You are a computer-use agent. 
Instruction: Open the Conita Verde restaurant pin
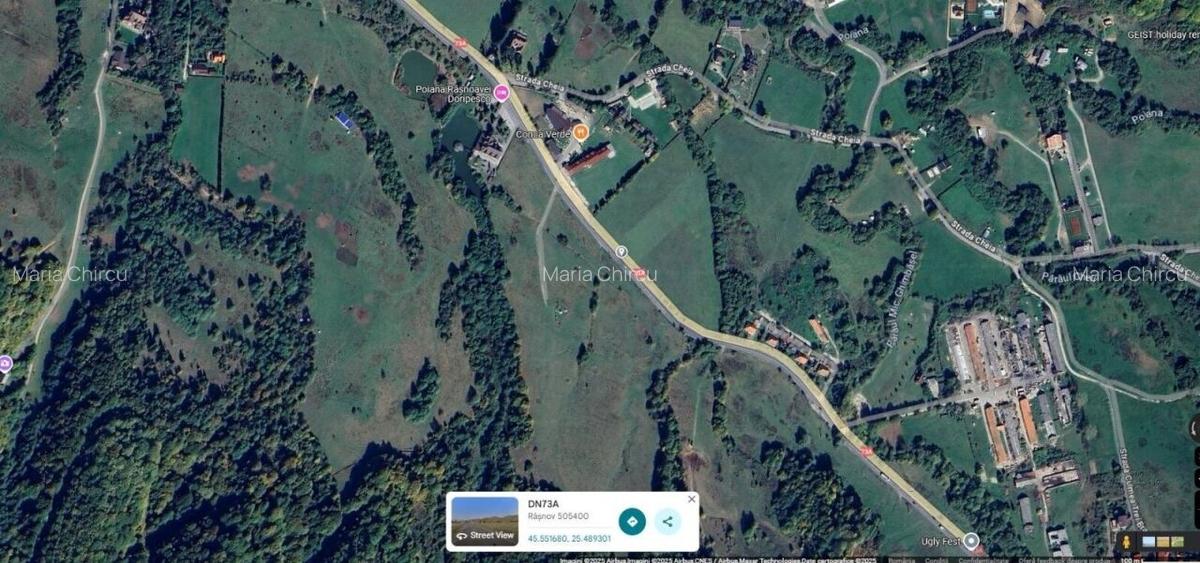(580, 133)
